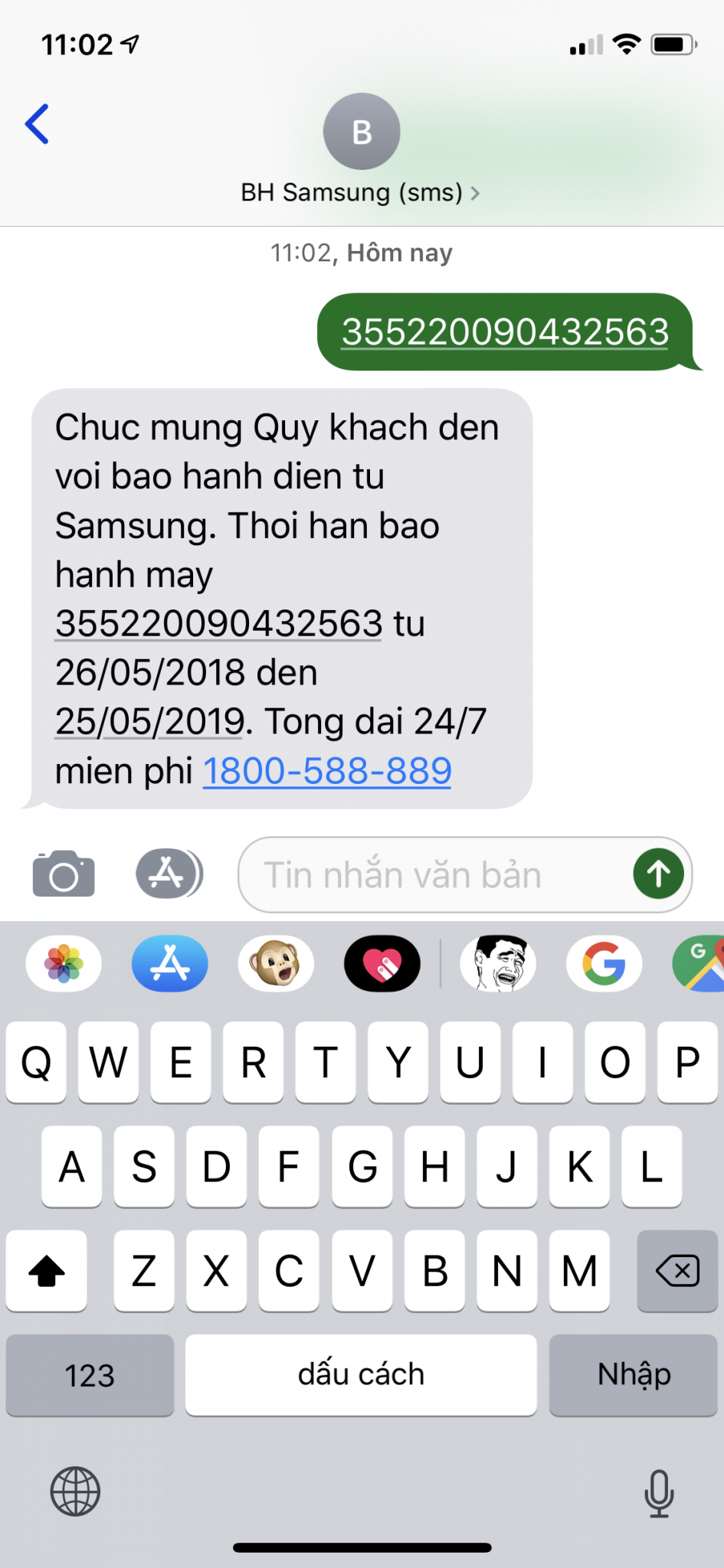Tap the date 25/05/2019 link
The height and width of the screenshot is (1568, 724).
(150, 721)
